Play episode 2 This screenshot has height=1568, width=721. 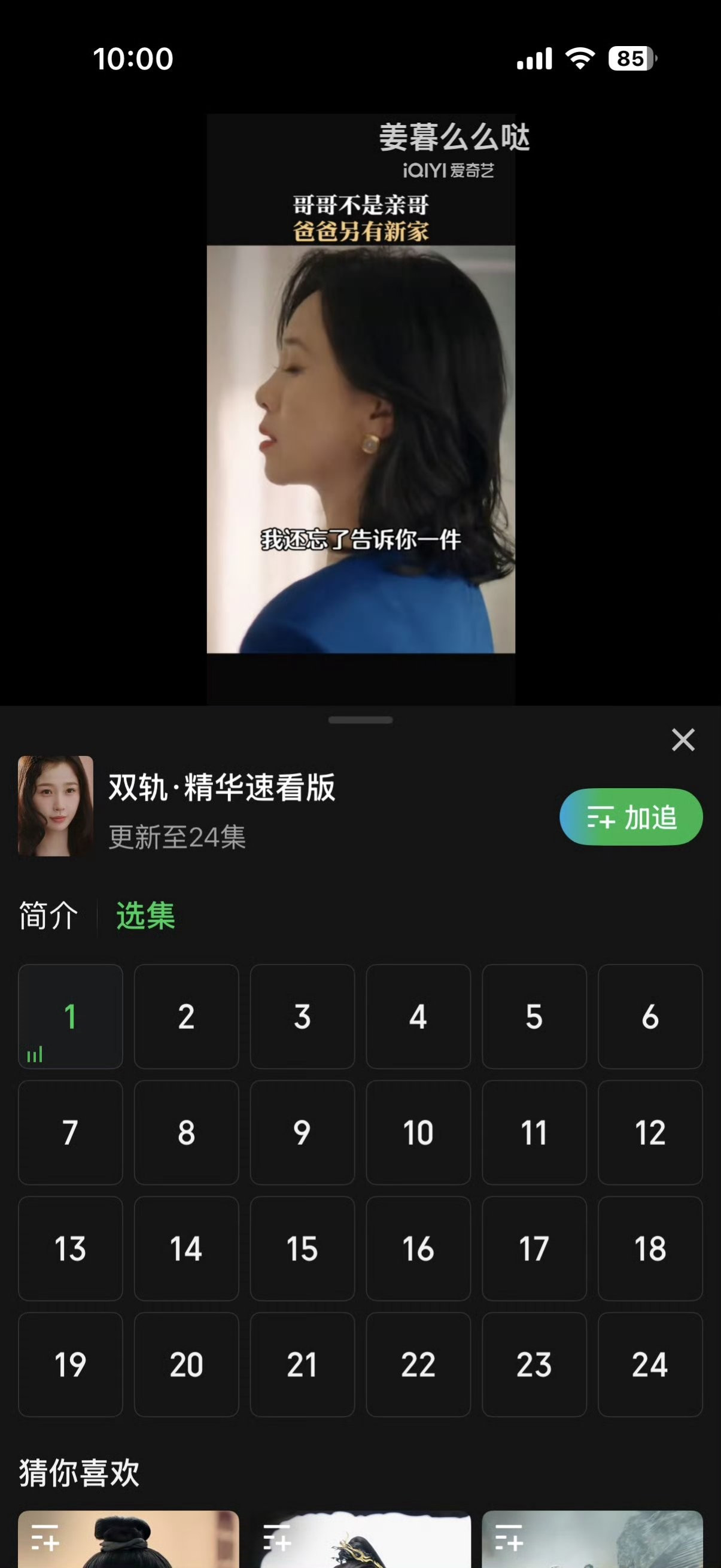tap(186, 1017)
